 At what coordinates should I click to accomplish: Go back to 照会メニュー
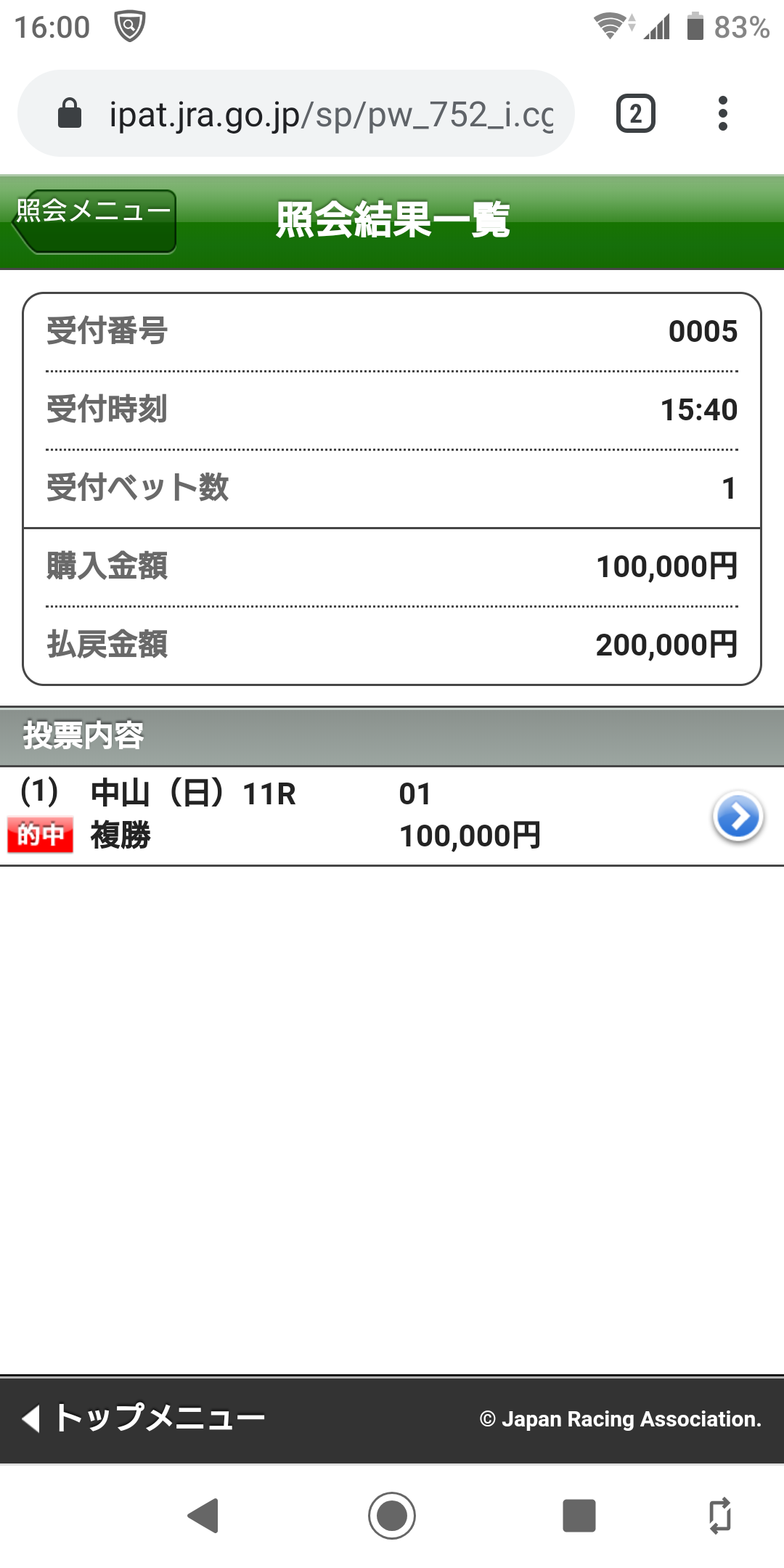[94, 220]
